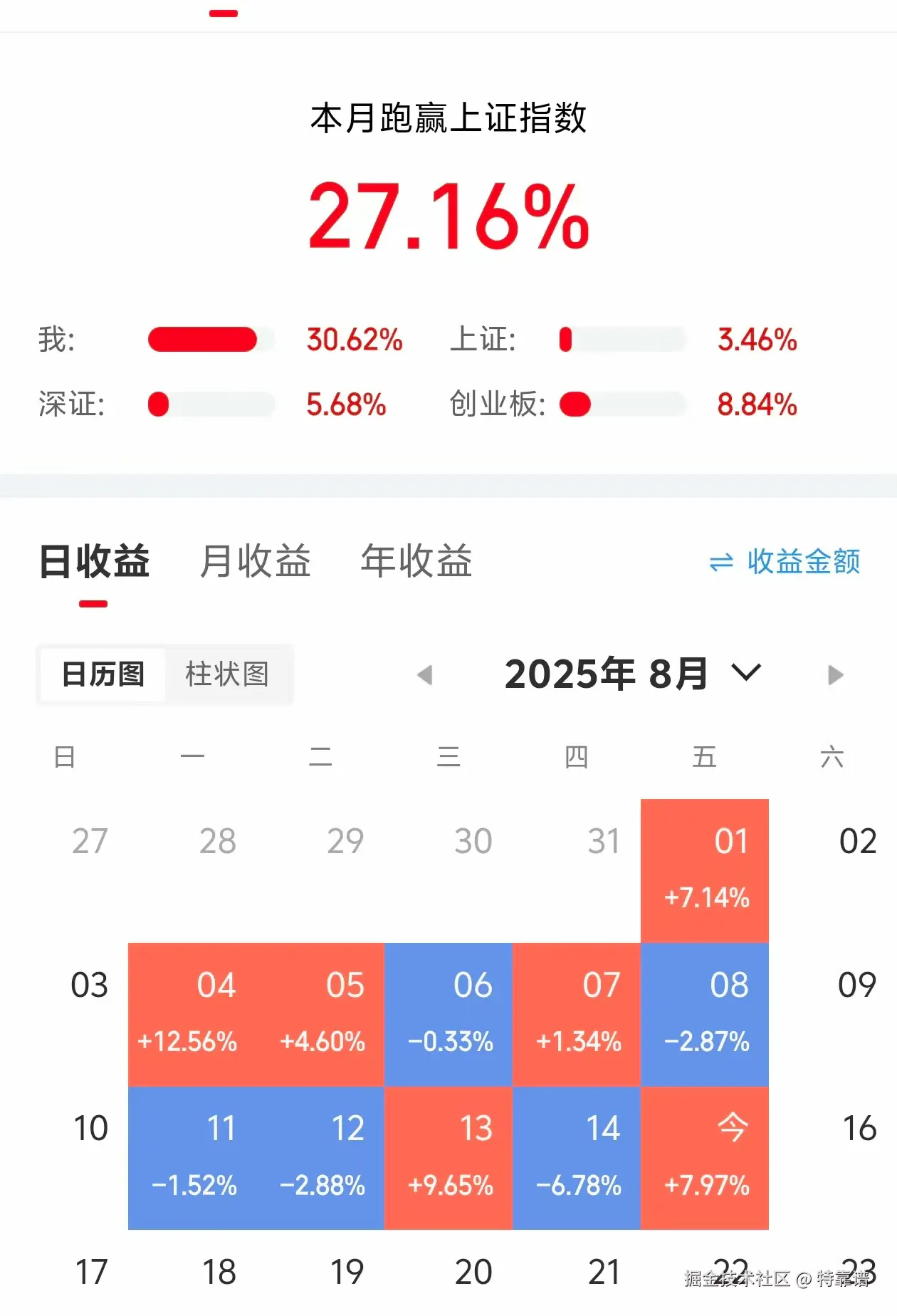This screenshot has width=897, height=1316.
Task: Select day 13 showing +9.65%
Action: coord(448,1158)
